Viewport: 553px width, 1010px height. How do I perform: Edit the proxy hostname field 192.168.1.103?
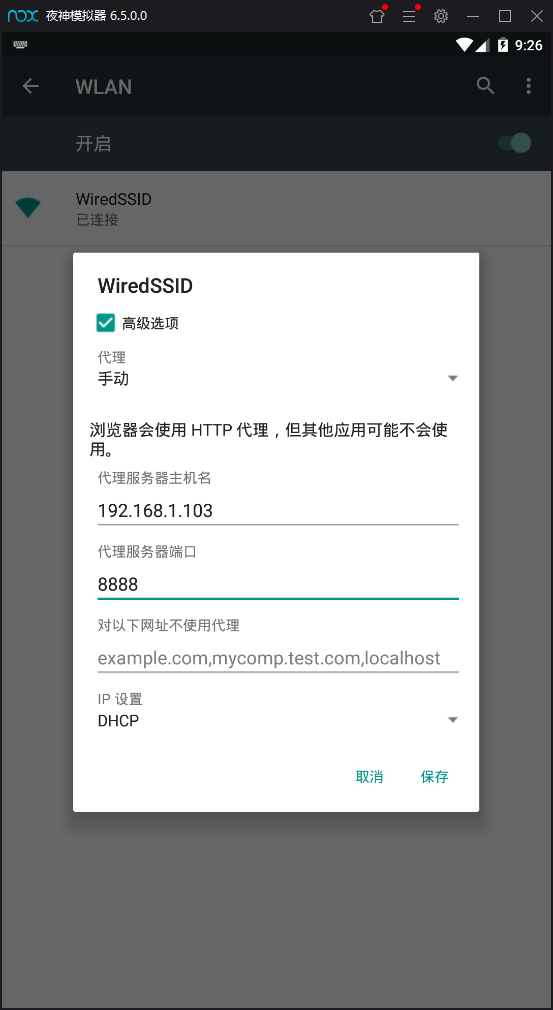point(277,511)
